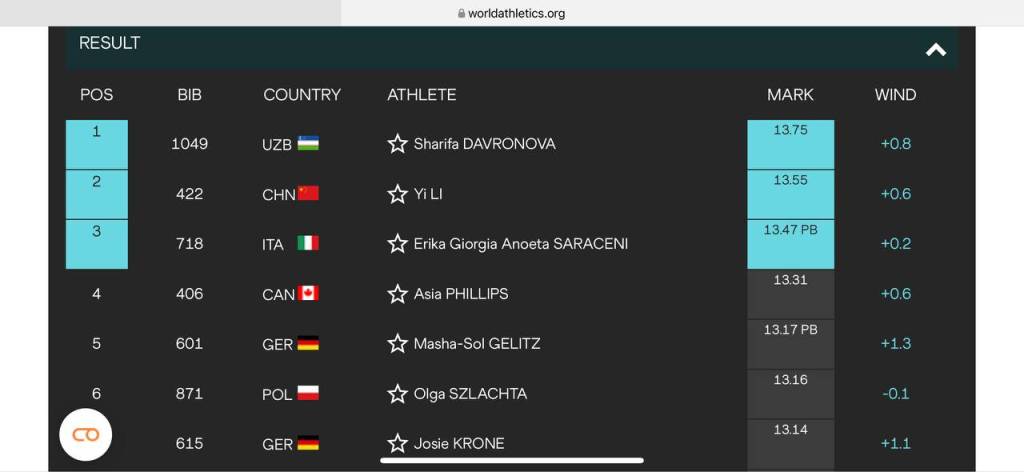The image size is (1024, 472).
Task: Tap star beside Erika Giorgia Anoeta SARACENI
Action: 397,244
